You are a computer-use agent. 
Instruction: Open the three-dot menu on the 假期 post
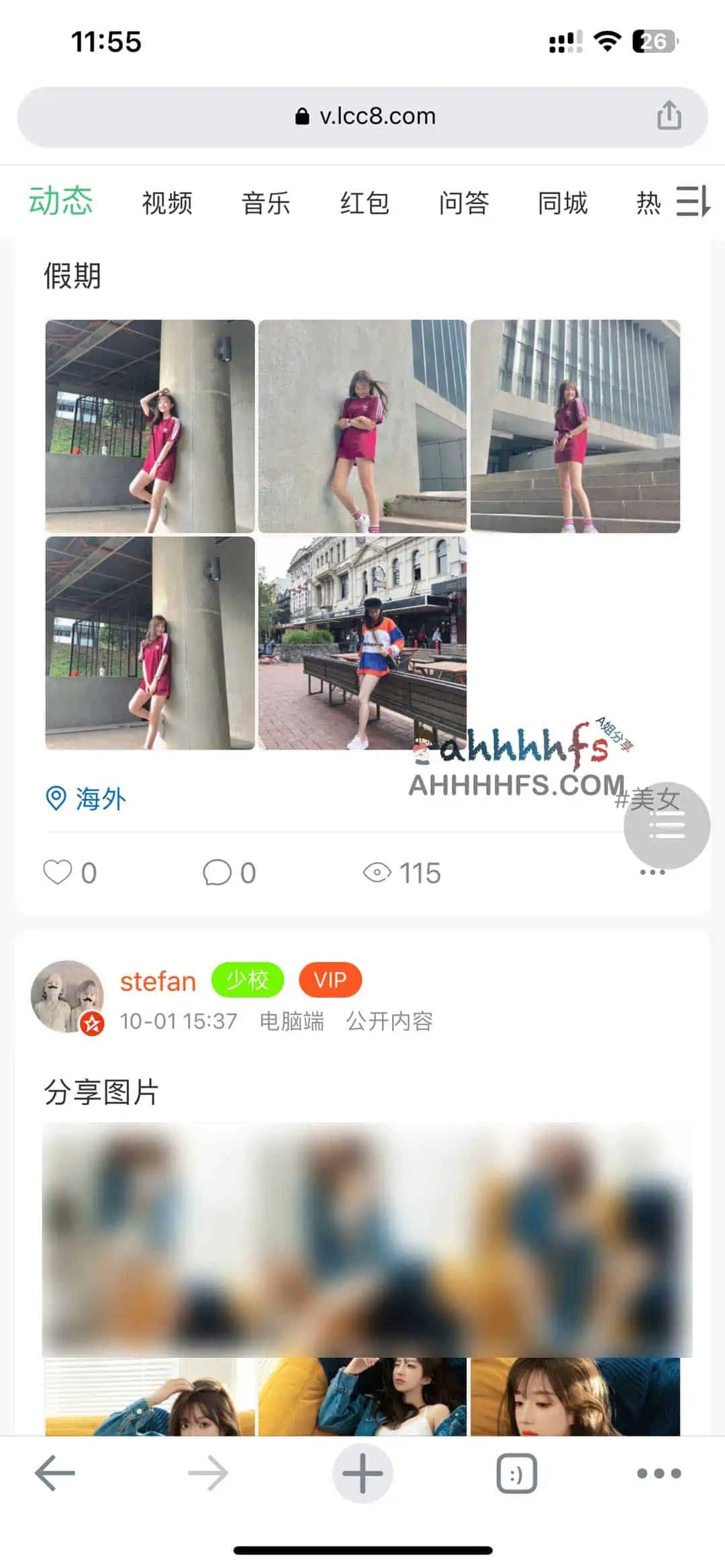click(x=652, y=873)
